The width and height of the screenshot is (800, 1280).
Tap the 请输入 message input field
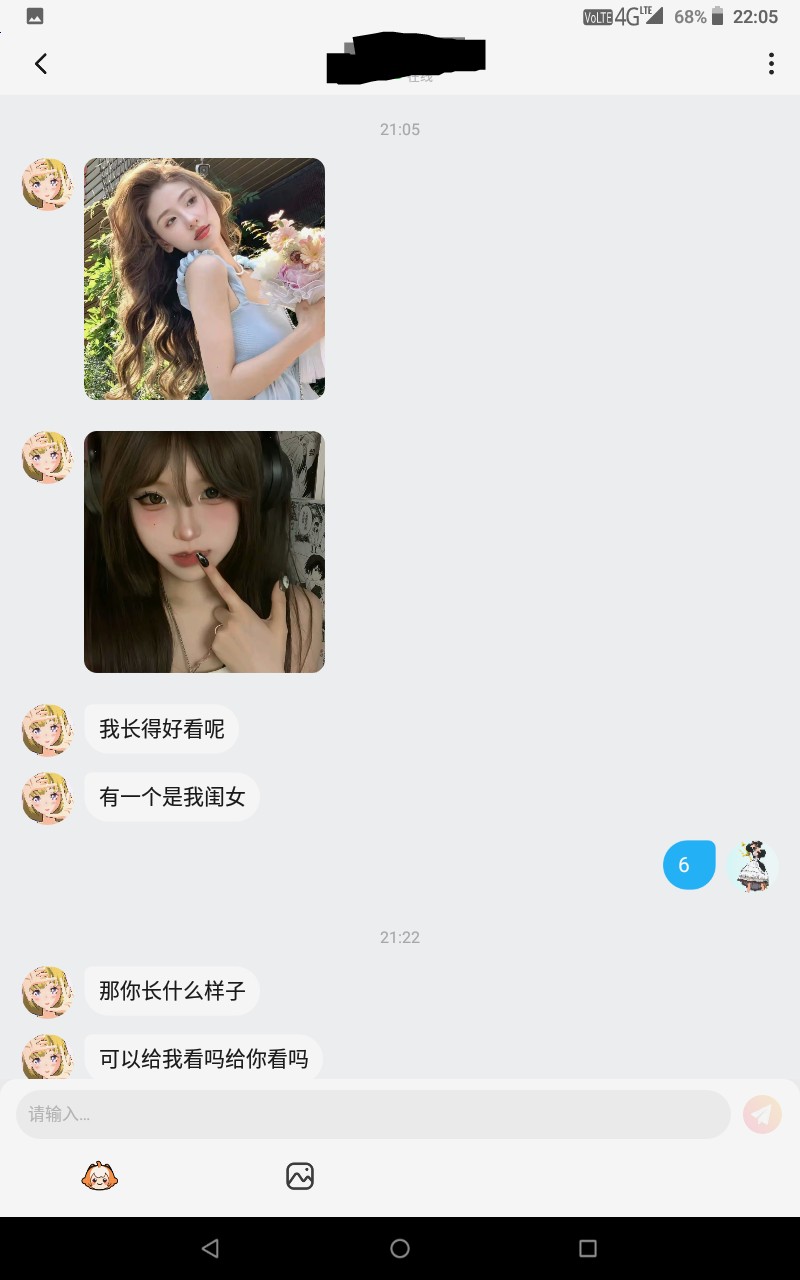373,1114
